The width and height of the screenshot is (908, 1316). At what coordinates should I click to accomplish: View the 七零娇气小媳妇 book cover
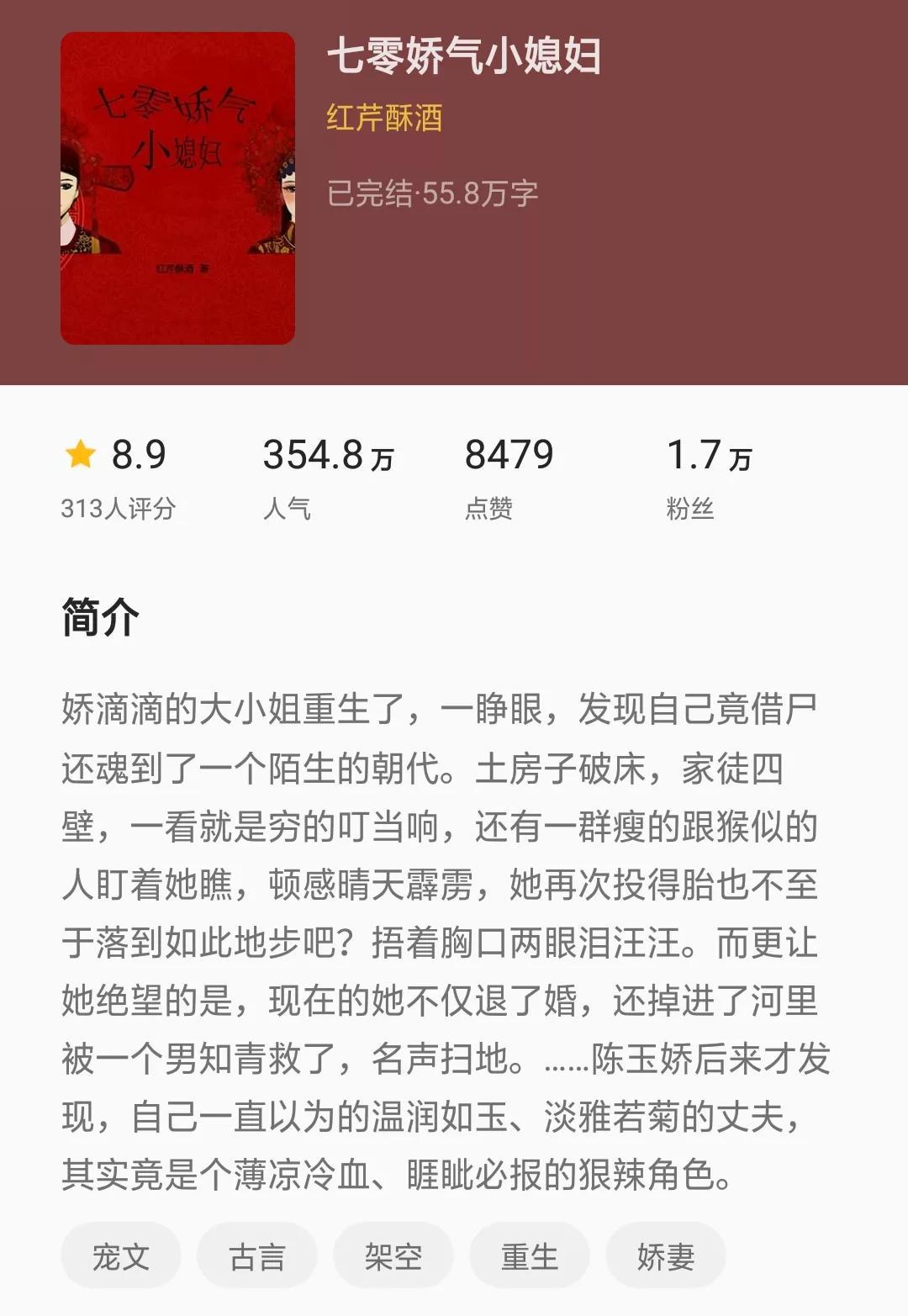click(177, 188)
